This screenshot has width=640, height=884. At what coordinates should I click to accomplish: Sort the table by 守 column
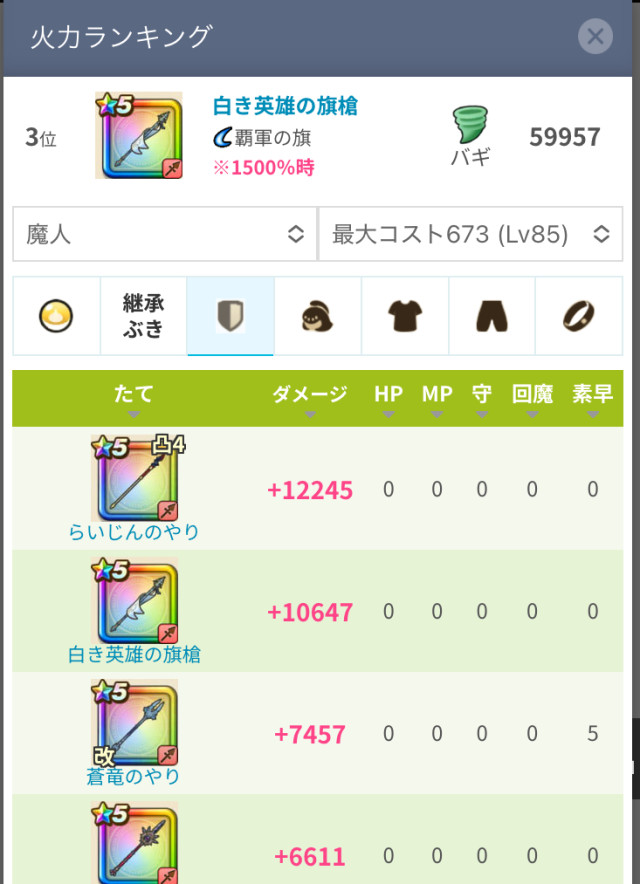pos(482,396)
